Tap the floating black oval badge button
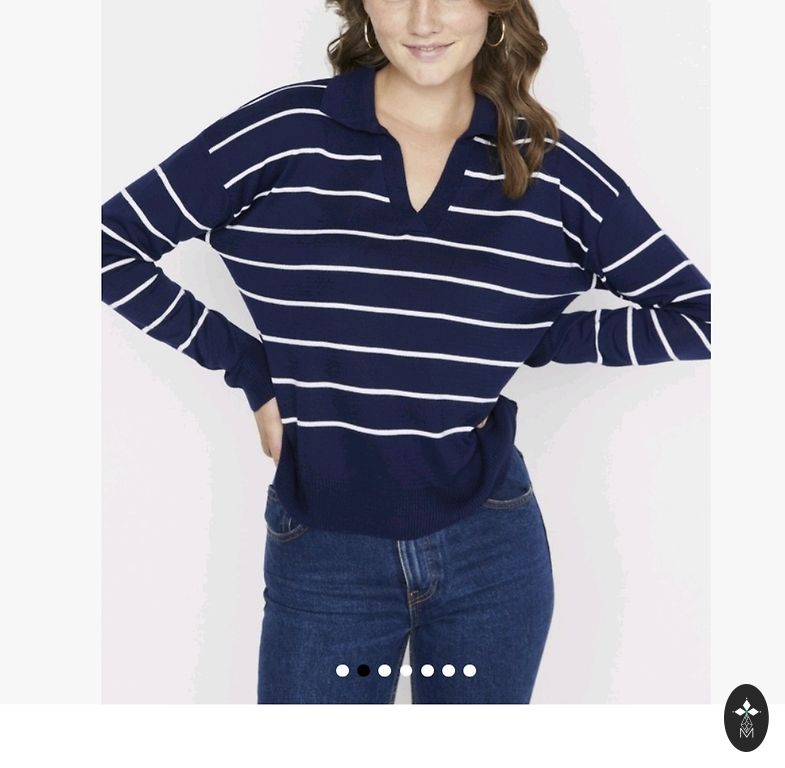Image resolution: width=785 pixels, height=768 pixels. (x=746, y=717)
